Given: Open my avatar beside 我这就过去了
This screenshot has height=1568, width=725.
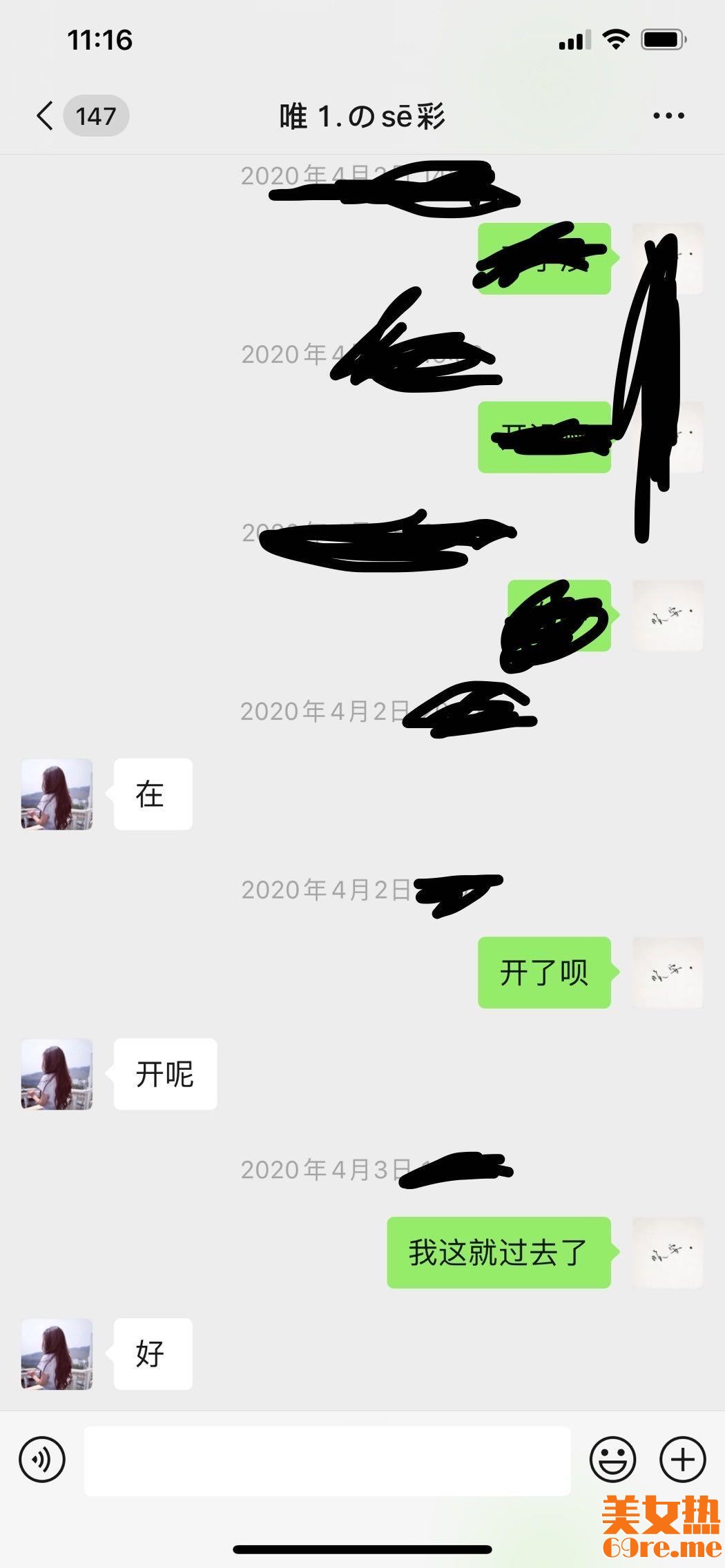Looking at the screenshot, I should click(x=667, y=1253).
